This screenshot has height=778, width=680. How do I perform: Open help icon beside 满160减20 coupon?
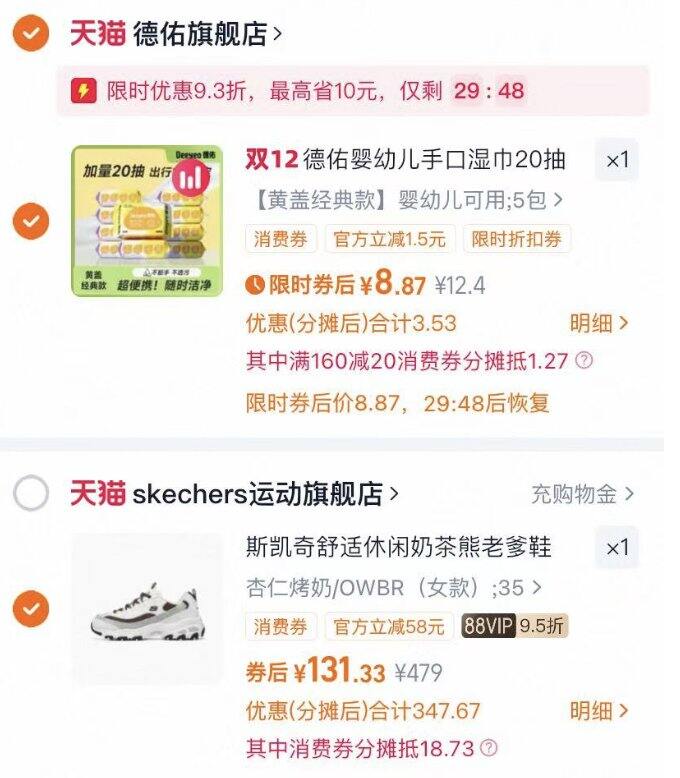click(584, 360)
